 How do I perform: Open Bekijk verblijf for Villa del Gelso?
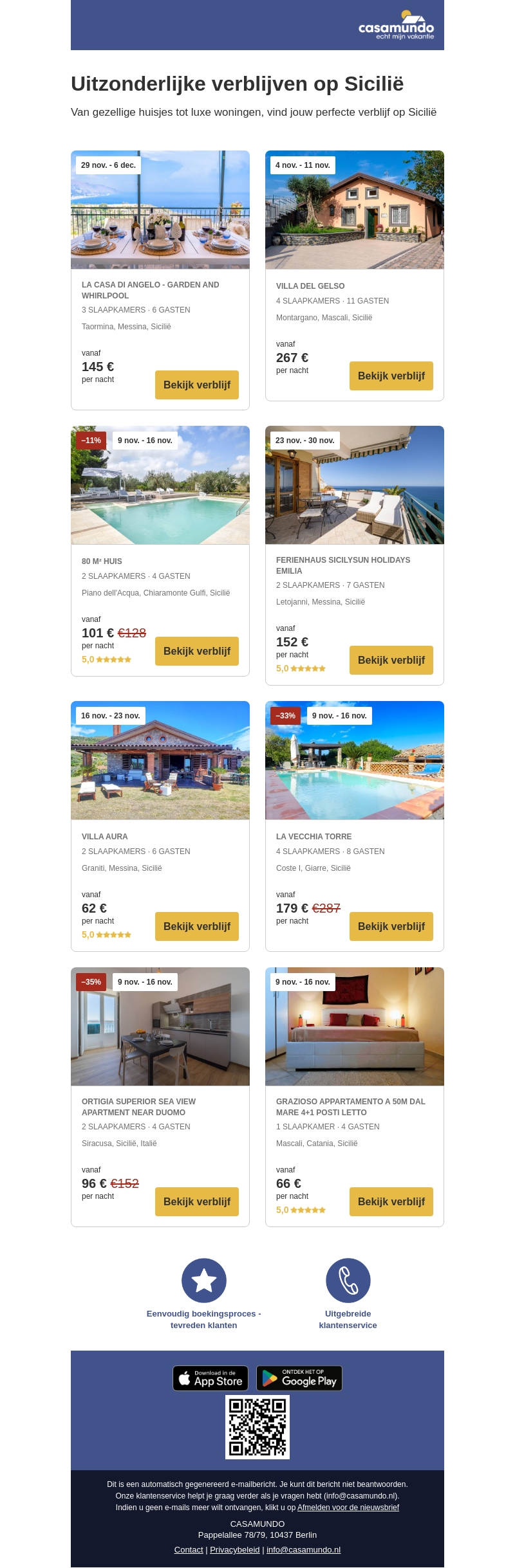click(x=391, y=376)
